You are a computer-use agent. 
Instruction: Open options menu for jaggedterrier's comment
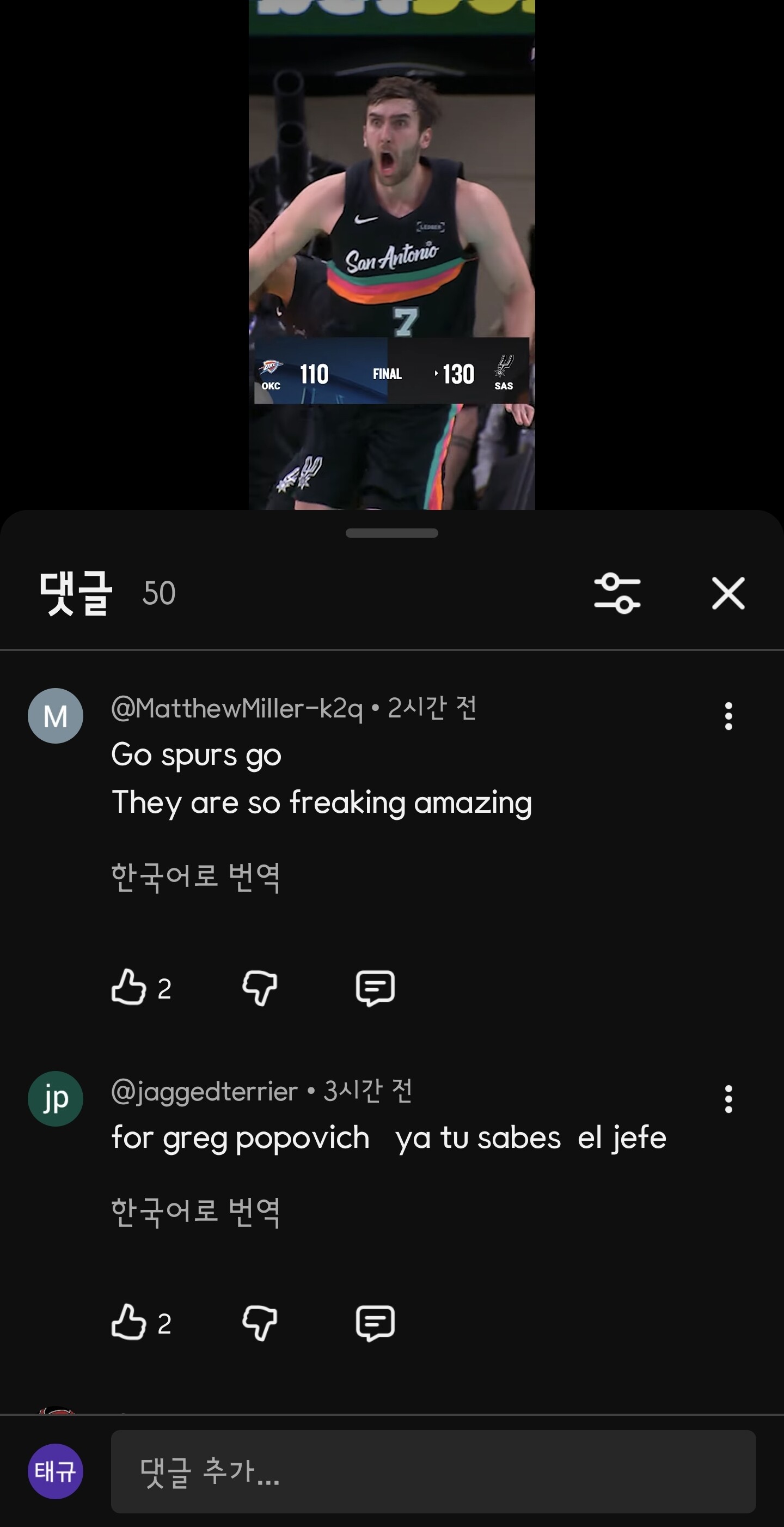click(728, 1099)
